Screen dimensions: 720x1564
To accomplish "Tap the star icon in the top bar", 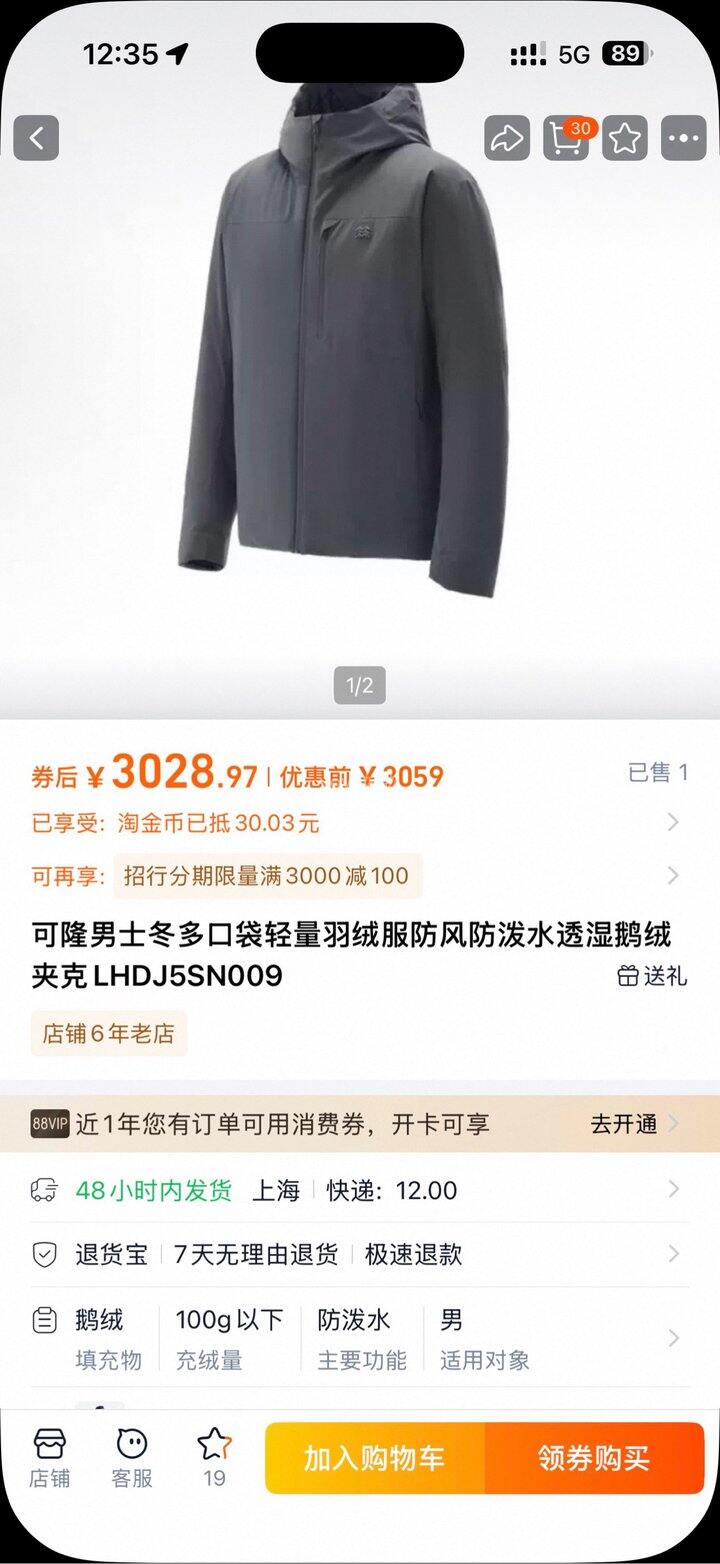I will tap(625, 138).
